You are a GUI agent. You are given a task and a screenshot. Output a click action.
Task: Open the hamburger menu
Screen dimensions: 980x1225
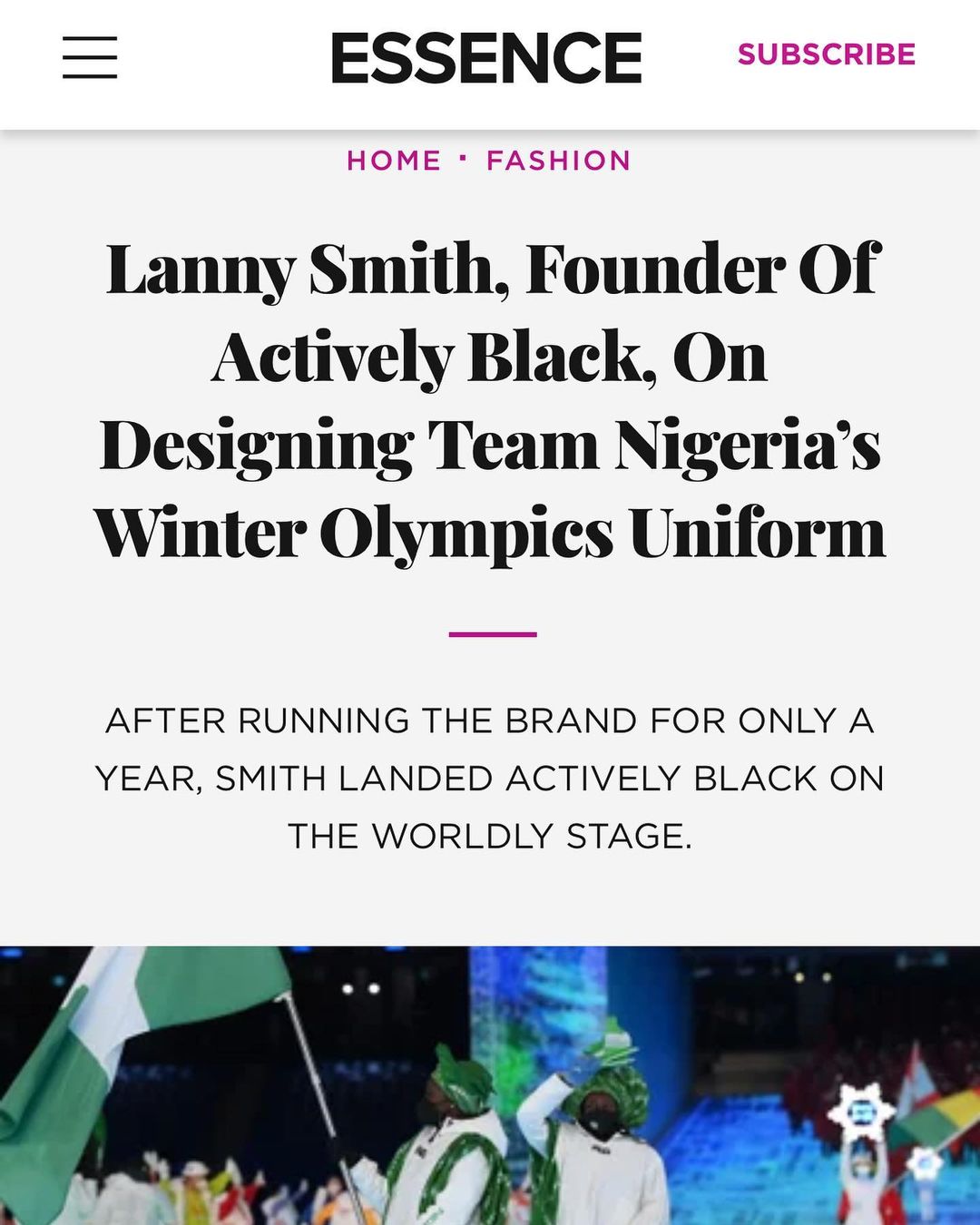click(x=90, y=57)
